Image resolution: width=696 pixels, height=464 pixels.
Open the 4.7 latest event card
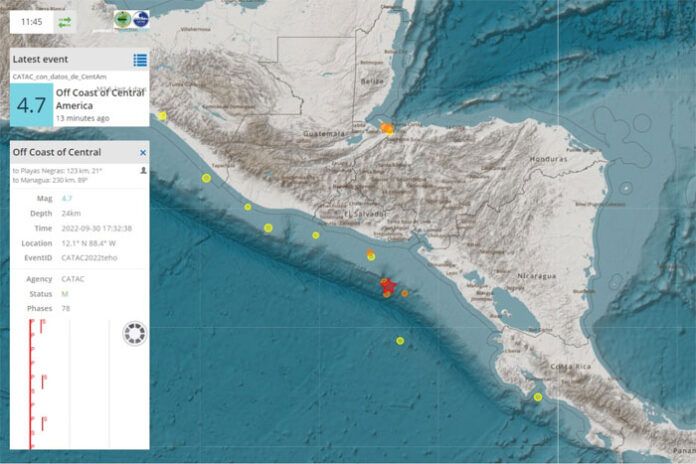79,105
